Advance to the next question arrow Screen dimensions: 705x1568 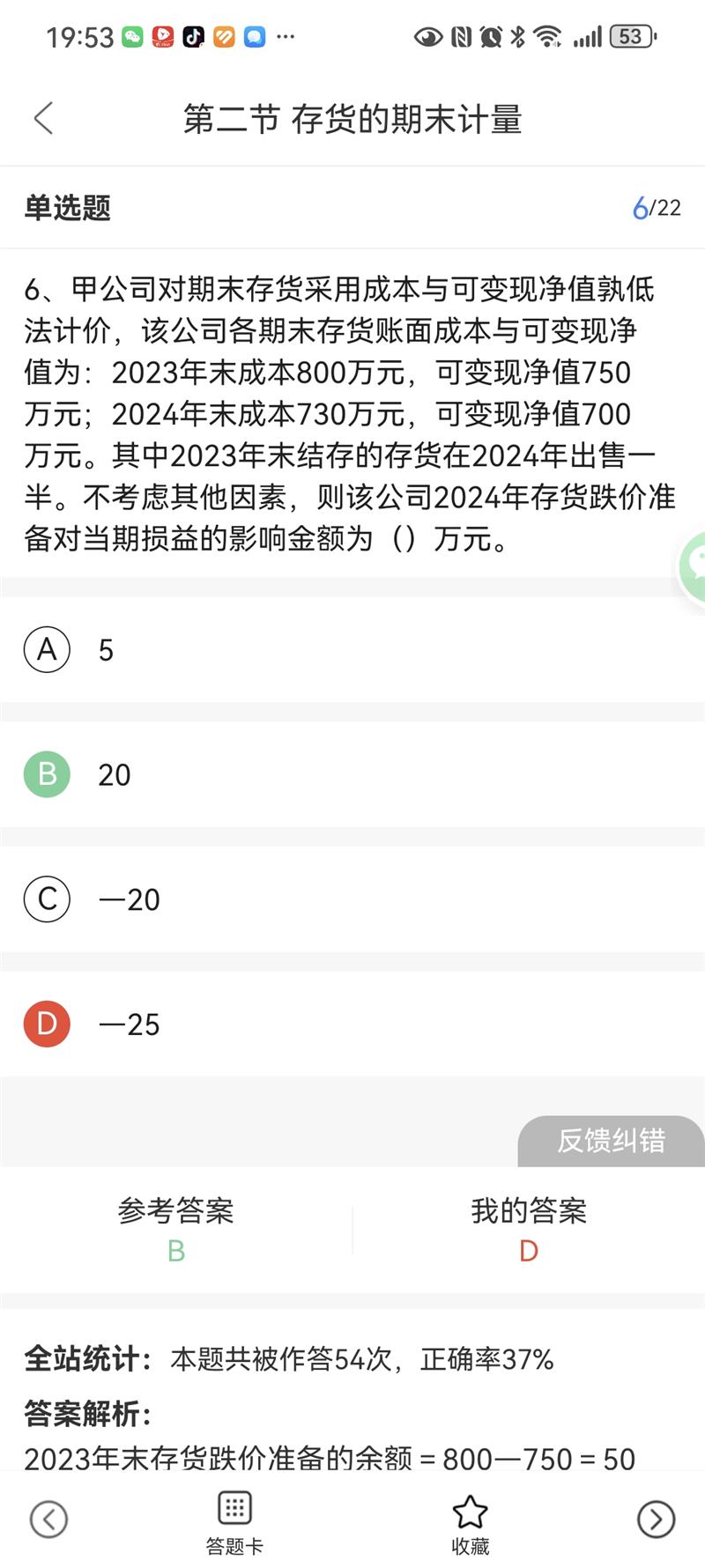pos(656,1519)
